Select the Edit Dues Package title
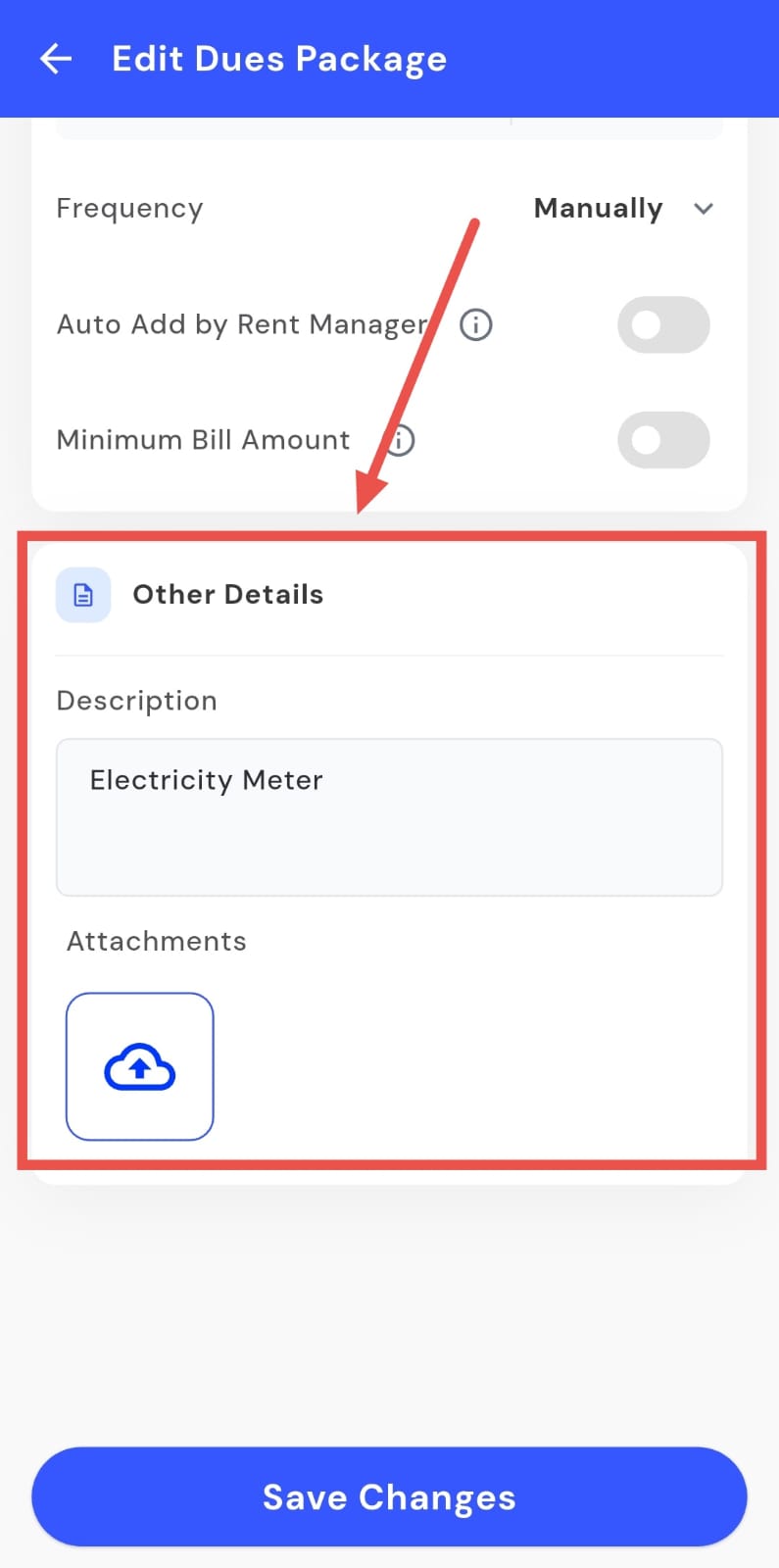The image size is (779, 1568). point(278,58)
